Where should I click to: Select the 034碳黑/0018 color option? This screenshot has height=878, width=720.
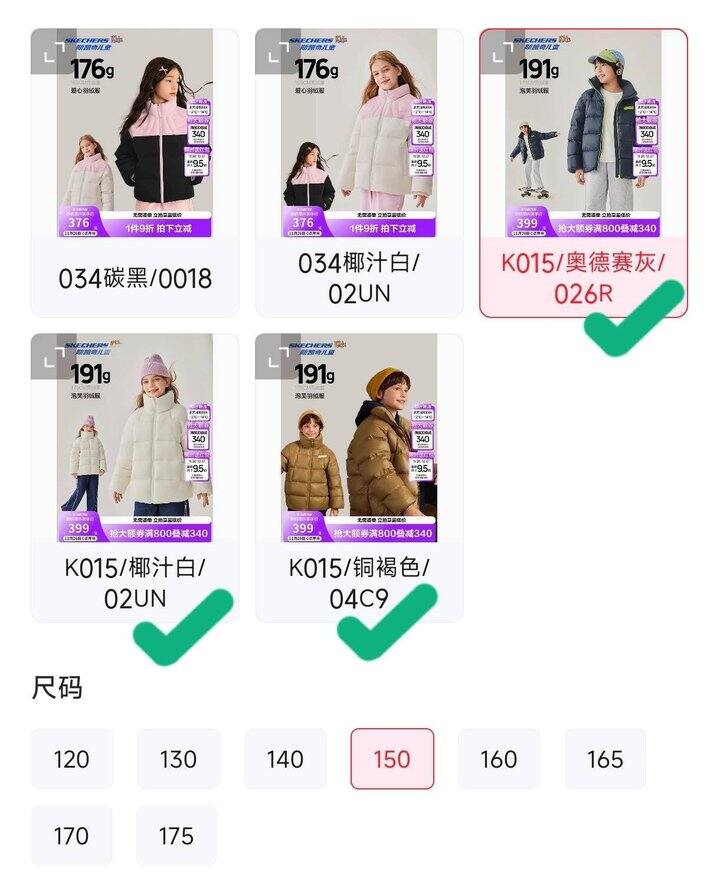click(135, 278)
